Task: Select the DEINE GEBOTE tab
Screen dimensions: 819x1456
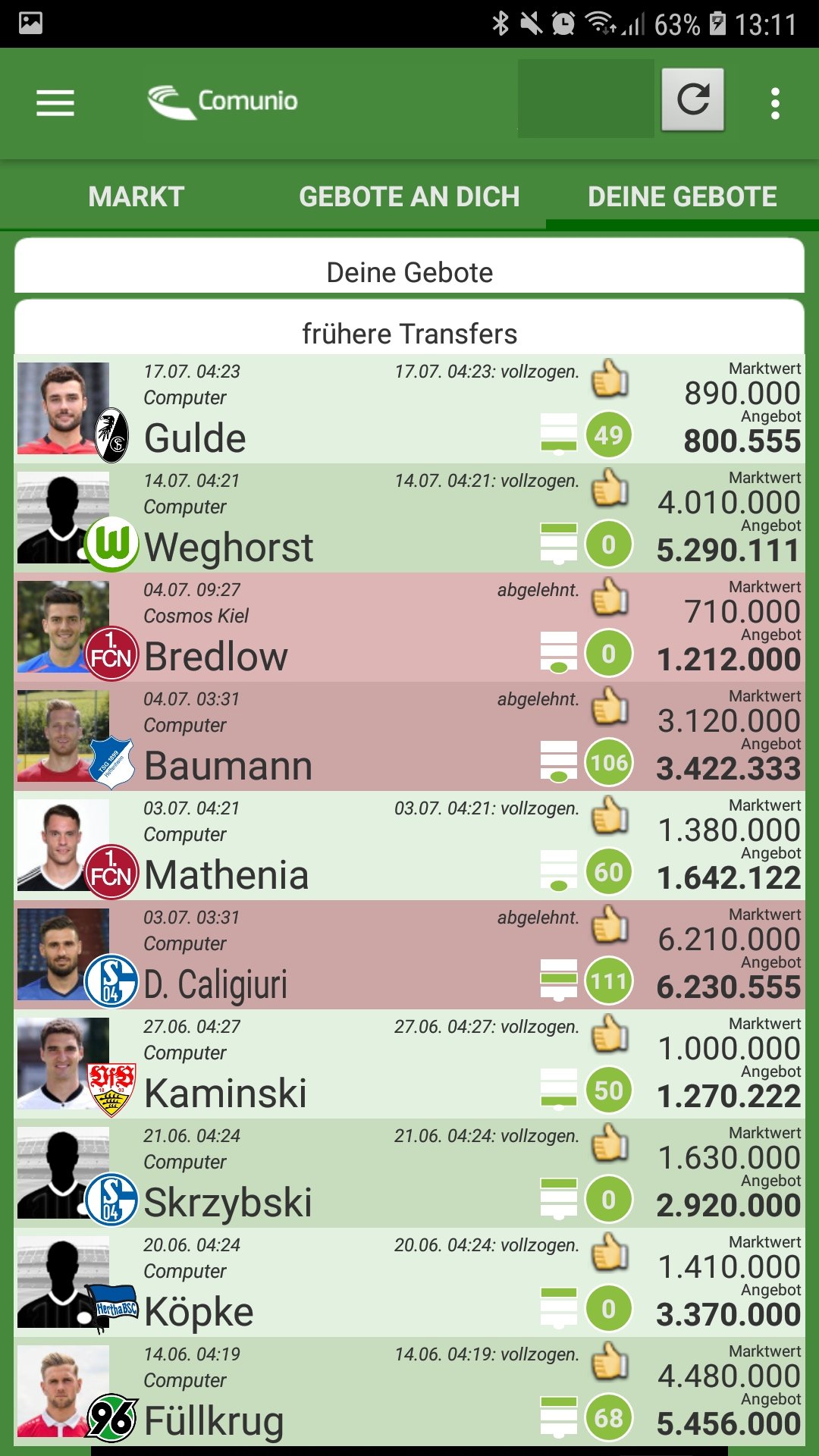Action: click(x=682, y=196)
